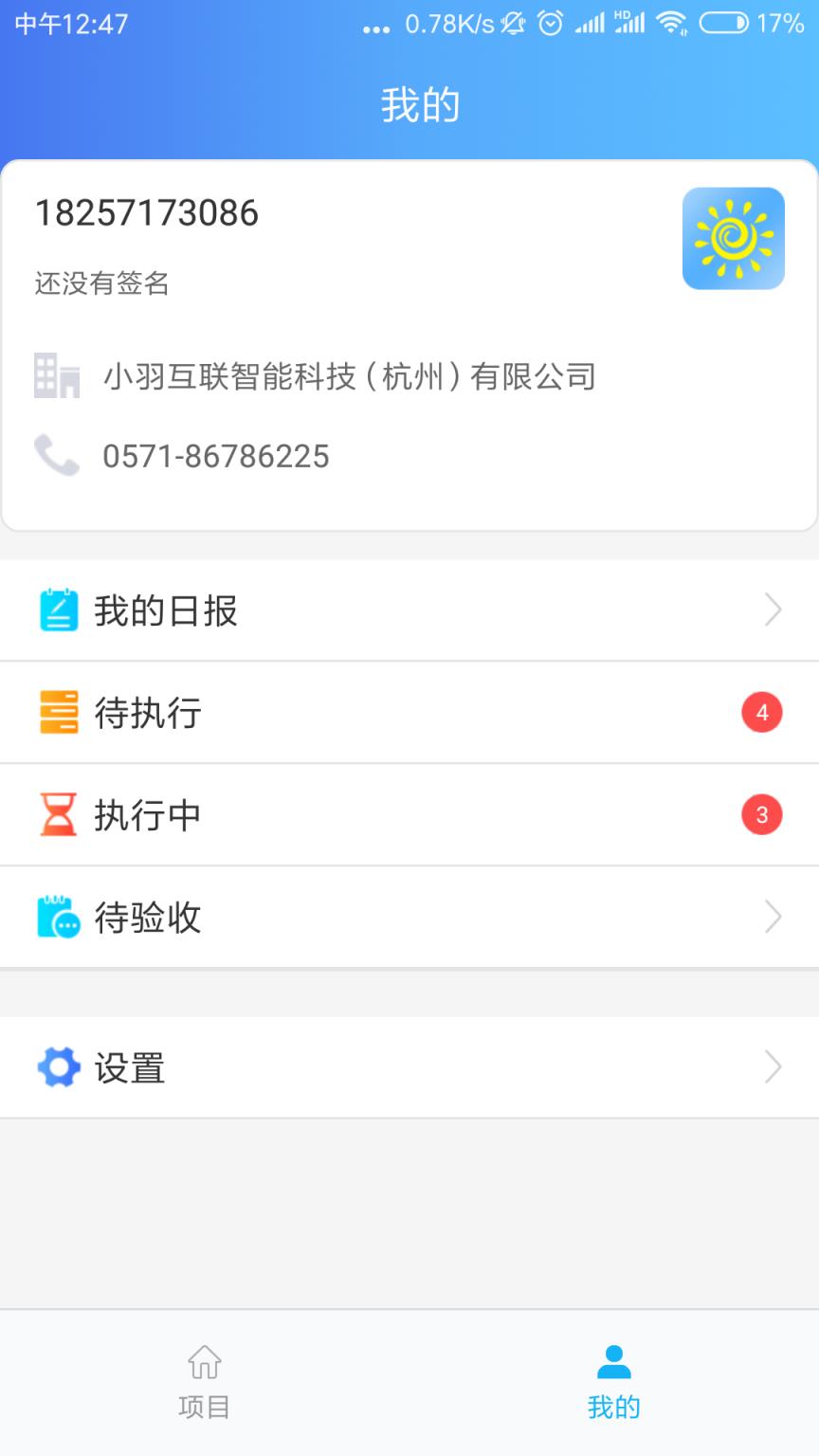This screenshot has width=819, height=1456.
Task: Open the sun avatar thumbnail
Action: pyautogui.click(x=733, y=238)
